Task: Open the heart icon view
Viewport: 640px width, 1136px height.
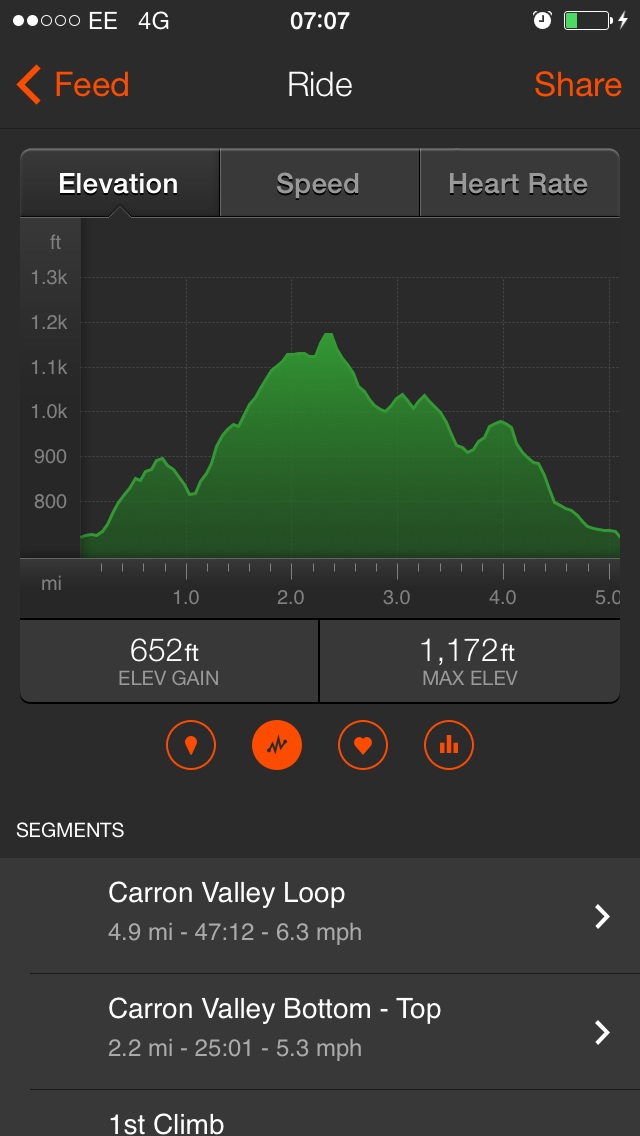Action: (363, 745)
